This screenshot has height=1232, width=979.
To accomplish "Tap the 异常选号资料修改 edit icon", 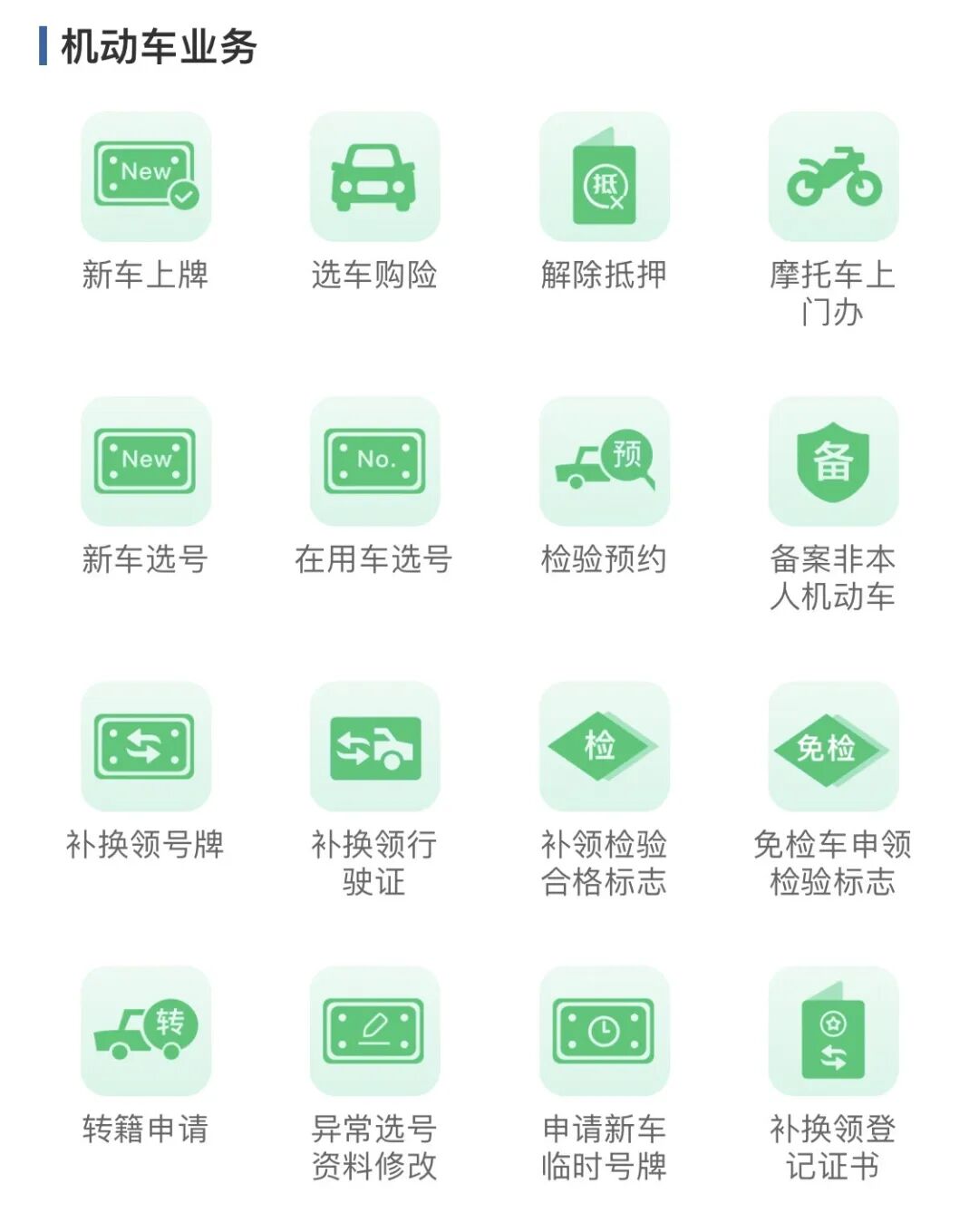I will point(374,1033).
